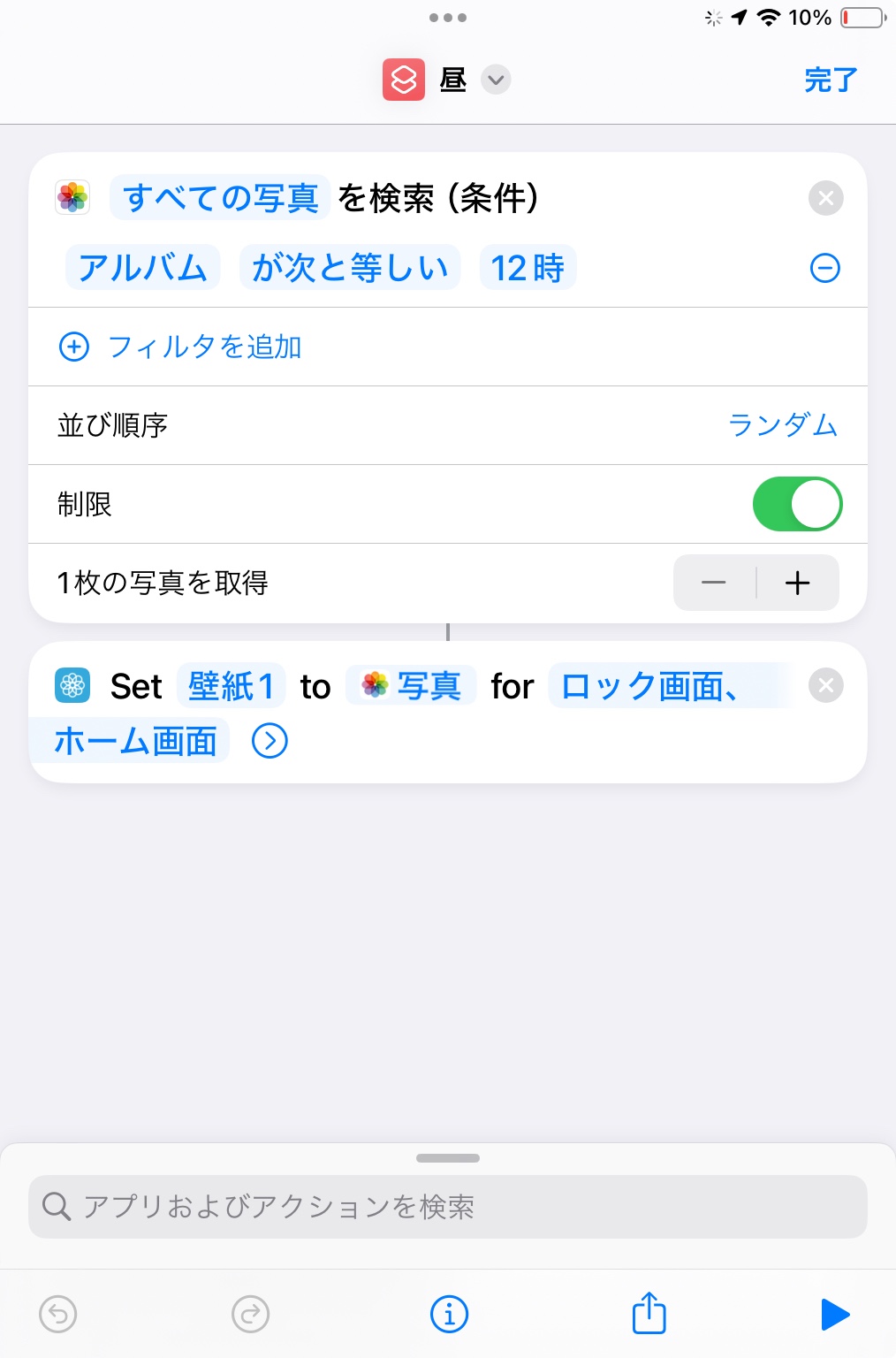This screenshot has height=1358, width=896.
Task: Decrease the photo count by one
Action: point(714,583)
